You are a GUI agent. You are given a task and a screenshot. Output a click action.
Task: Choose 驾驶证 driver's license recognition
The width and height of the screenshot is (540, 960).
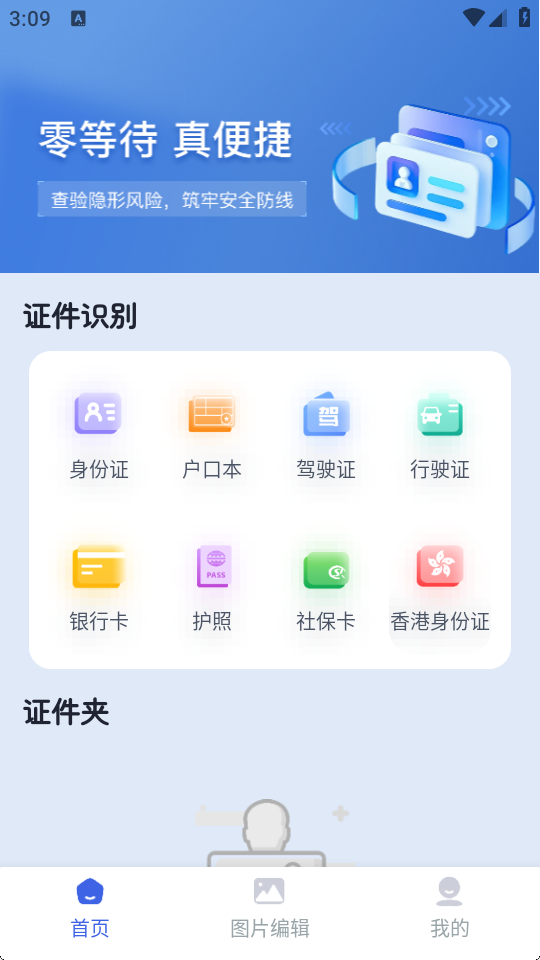(x=326, y=437)
